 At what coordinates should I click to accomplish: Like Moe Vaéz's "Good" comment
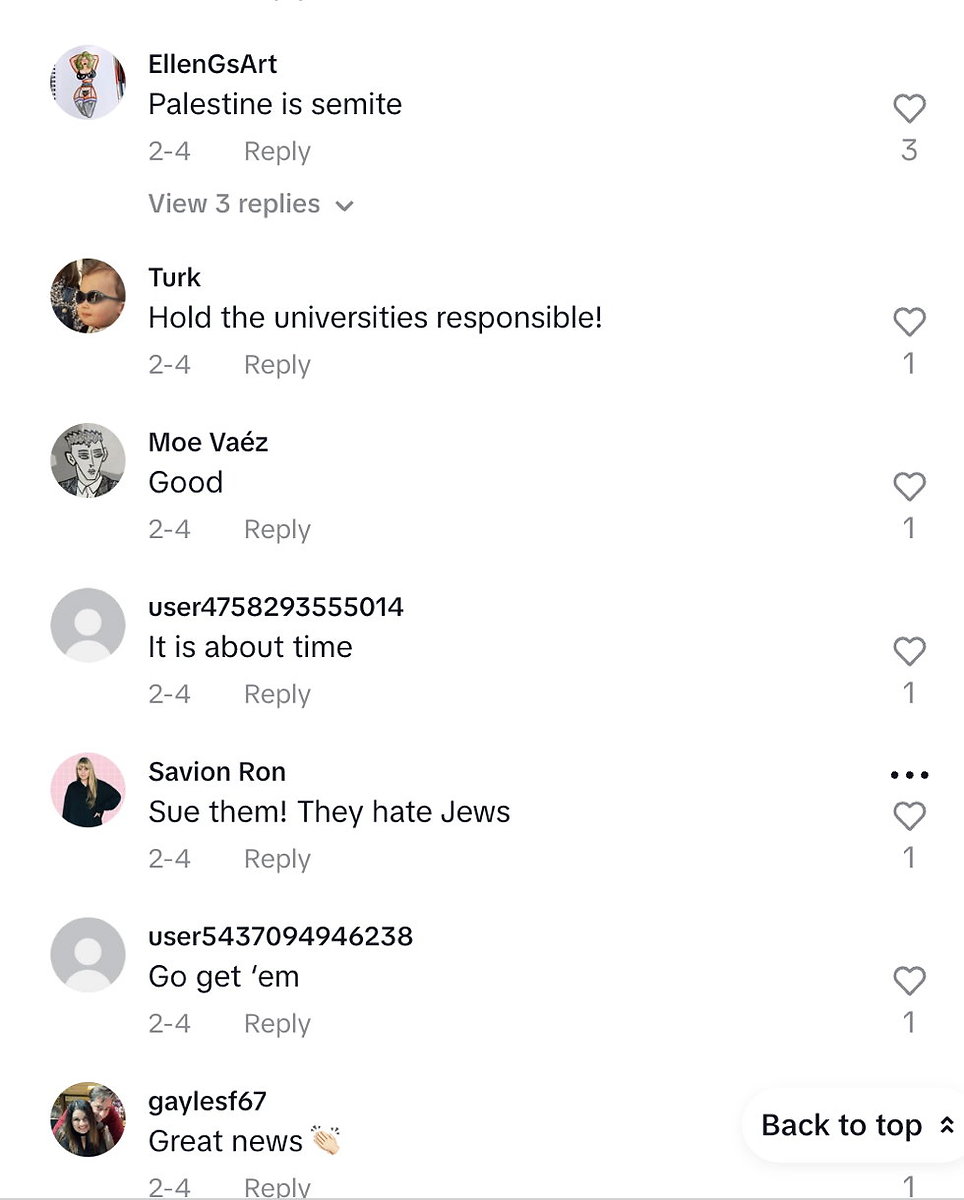[x=909, y=487]
